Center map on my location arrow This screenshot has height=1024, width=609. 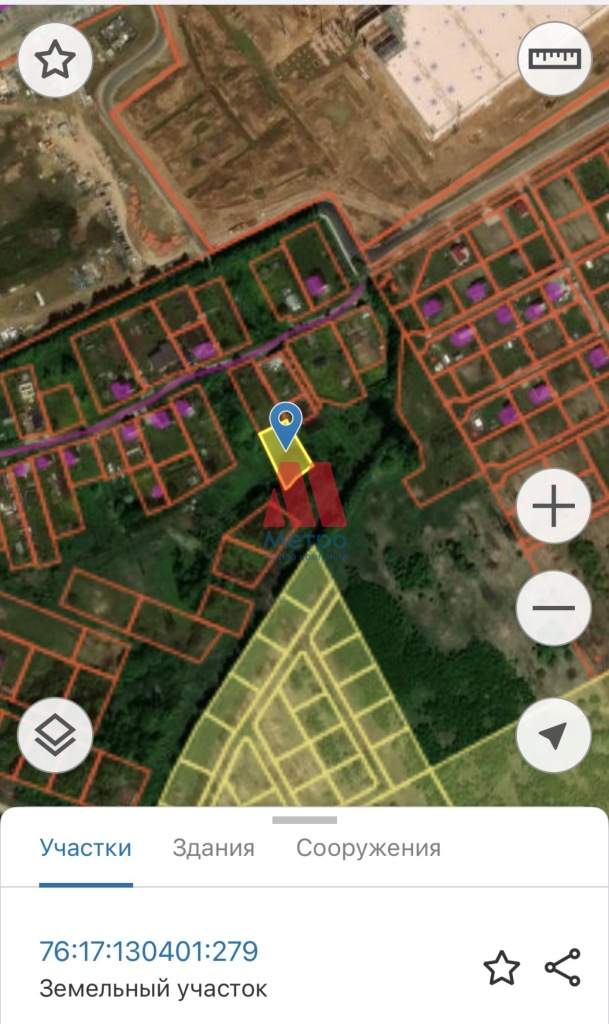tap(554, 736)
